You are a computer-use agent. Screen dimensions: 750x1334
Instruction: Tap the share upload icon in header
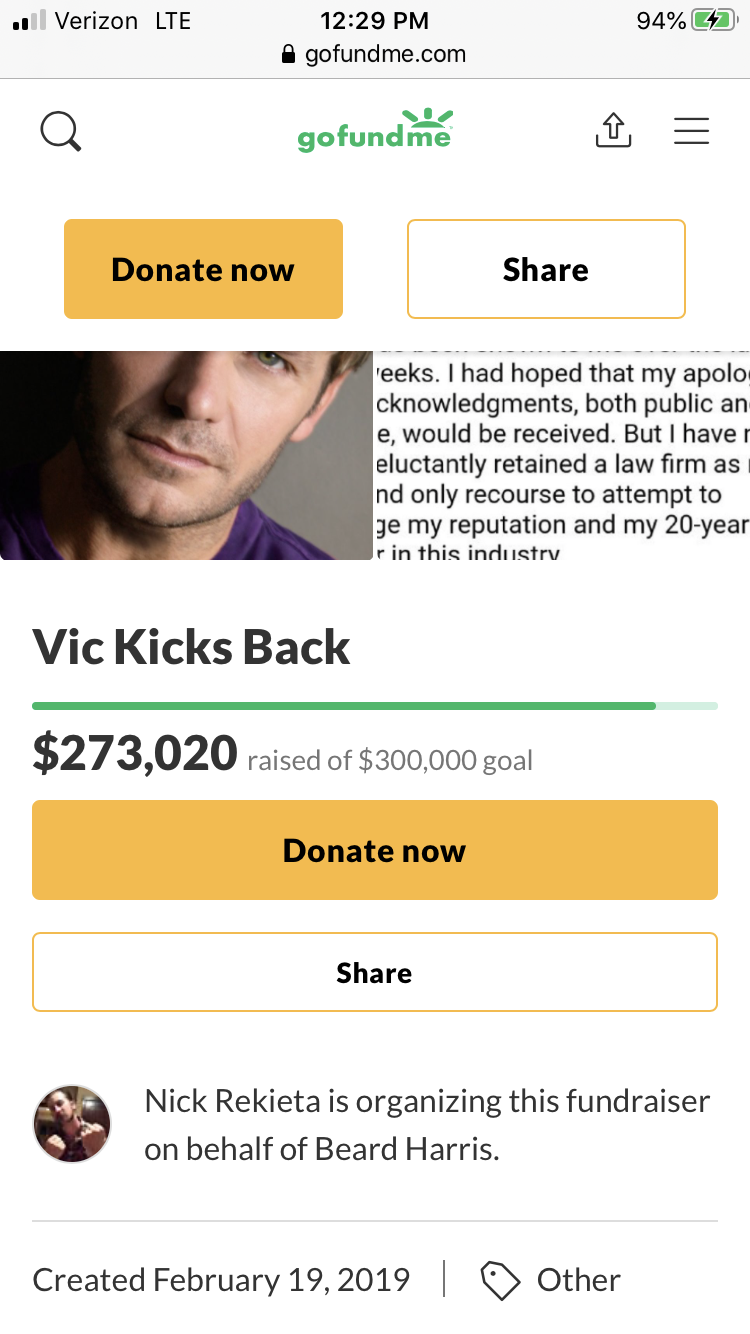point(613,130)
